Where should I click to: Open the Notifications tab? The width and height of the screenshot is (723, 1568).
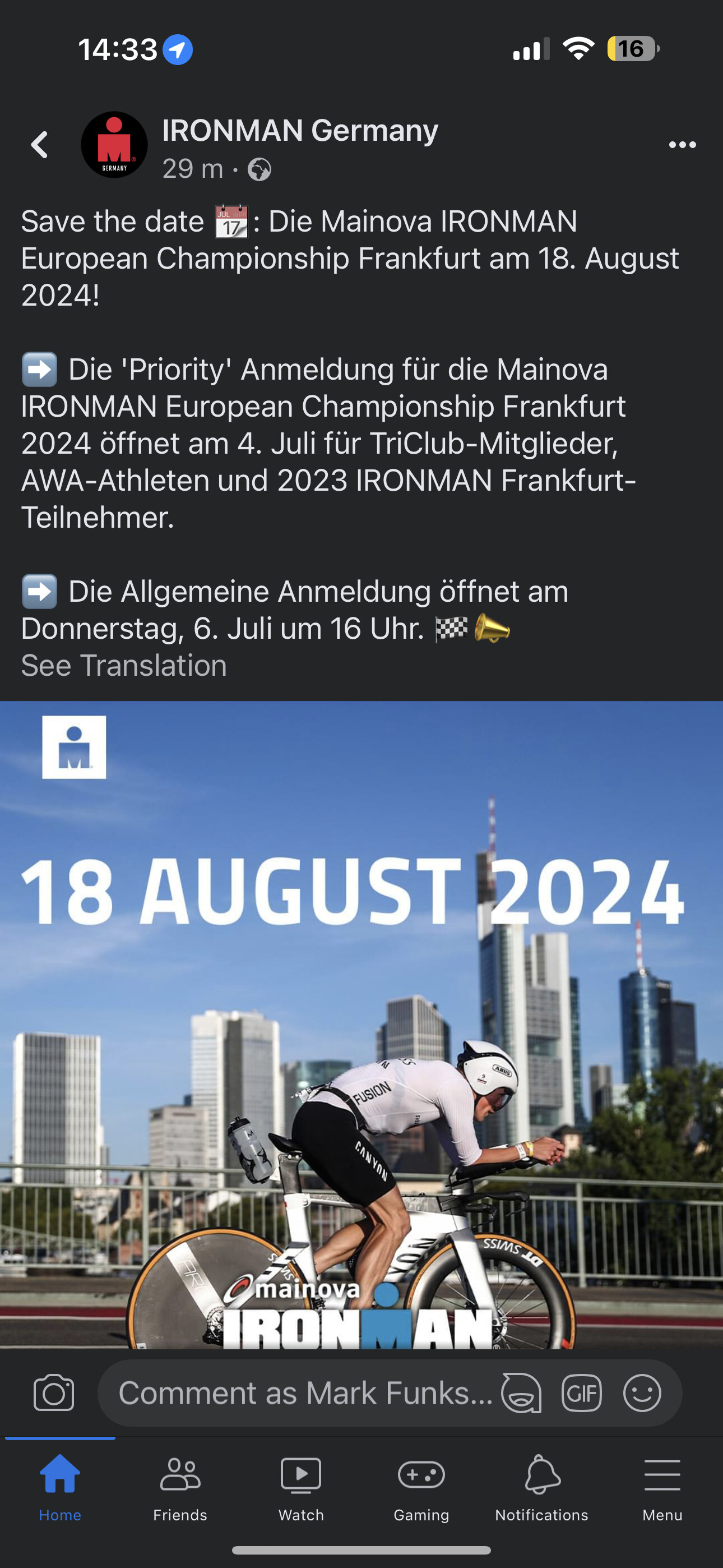[541, 1488]
